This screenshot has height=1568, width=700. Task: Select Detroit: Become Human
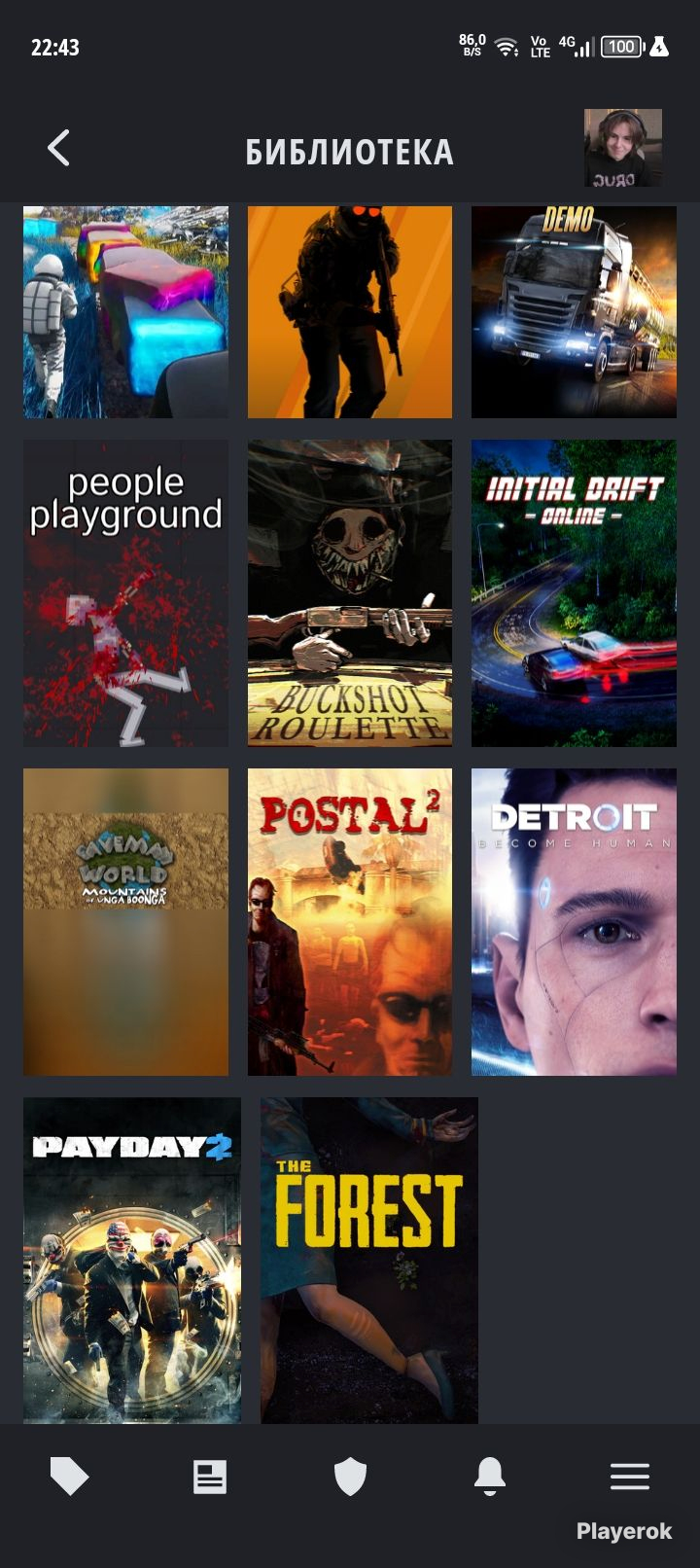574,922
